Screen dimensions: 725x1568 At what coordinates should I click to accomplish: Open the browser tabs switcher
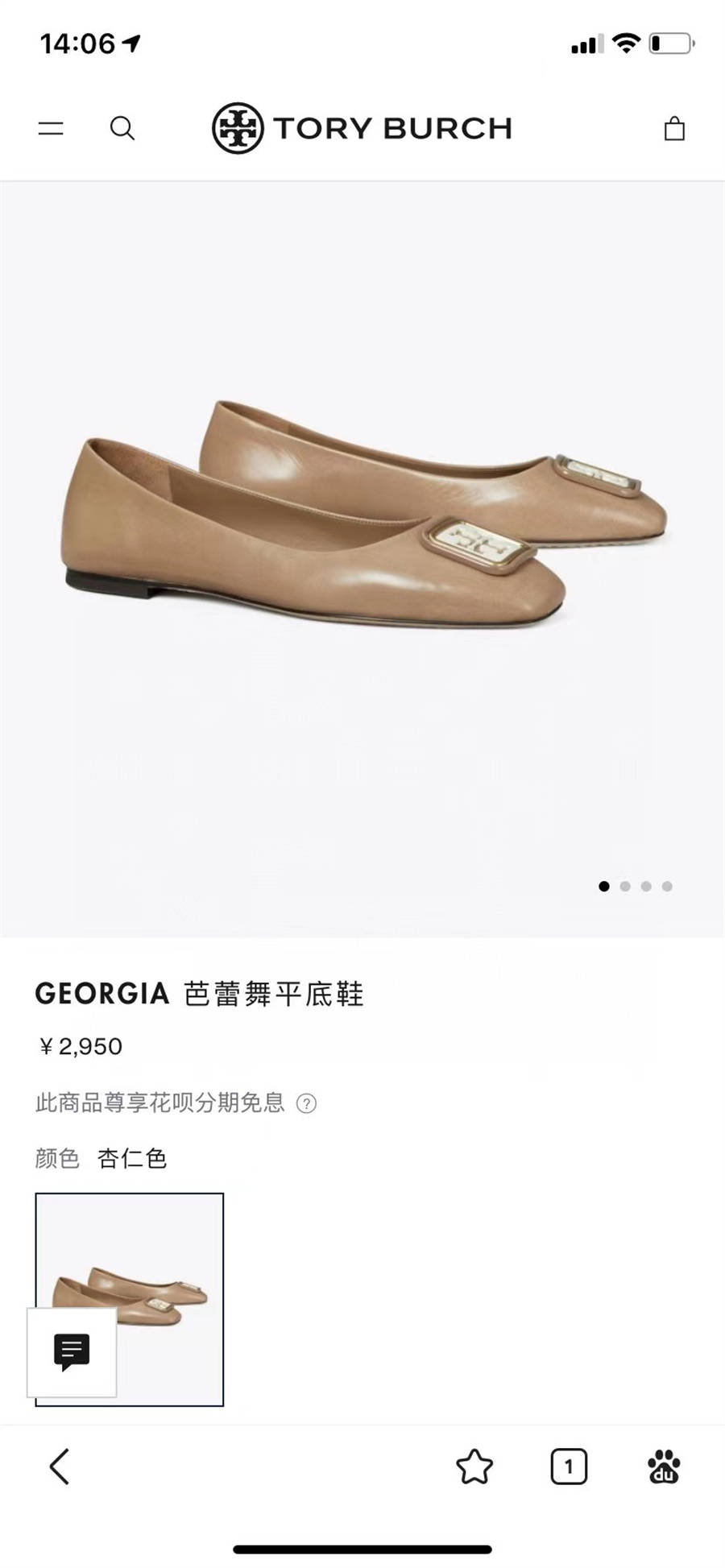(569, 1467)
